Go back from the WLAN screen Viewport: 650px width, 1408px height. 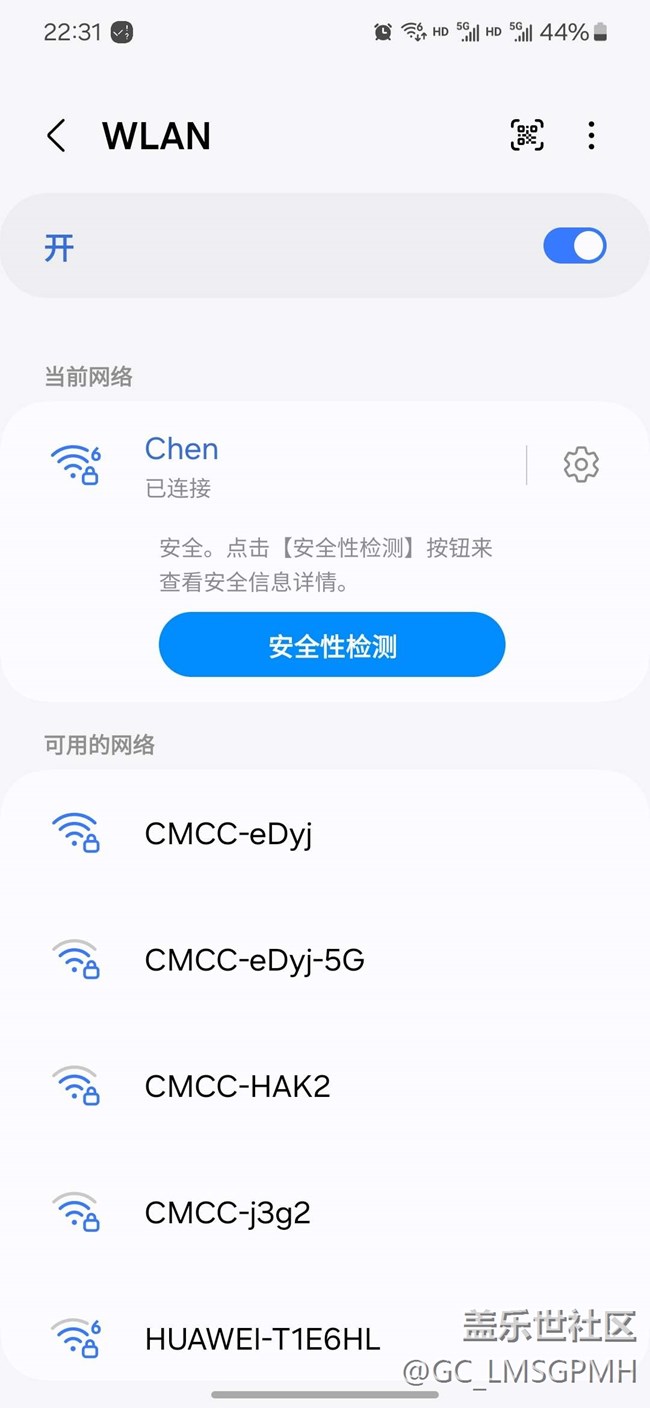(x=56, y=136)
